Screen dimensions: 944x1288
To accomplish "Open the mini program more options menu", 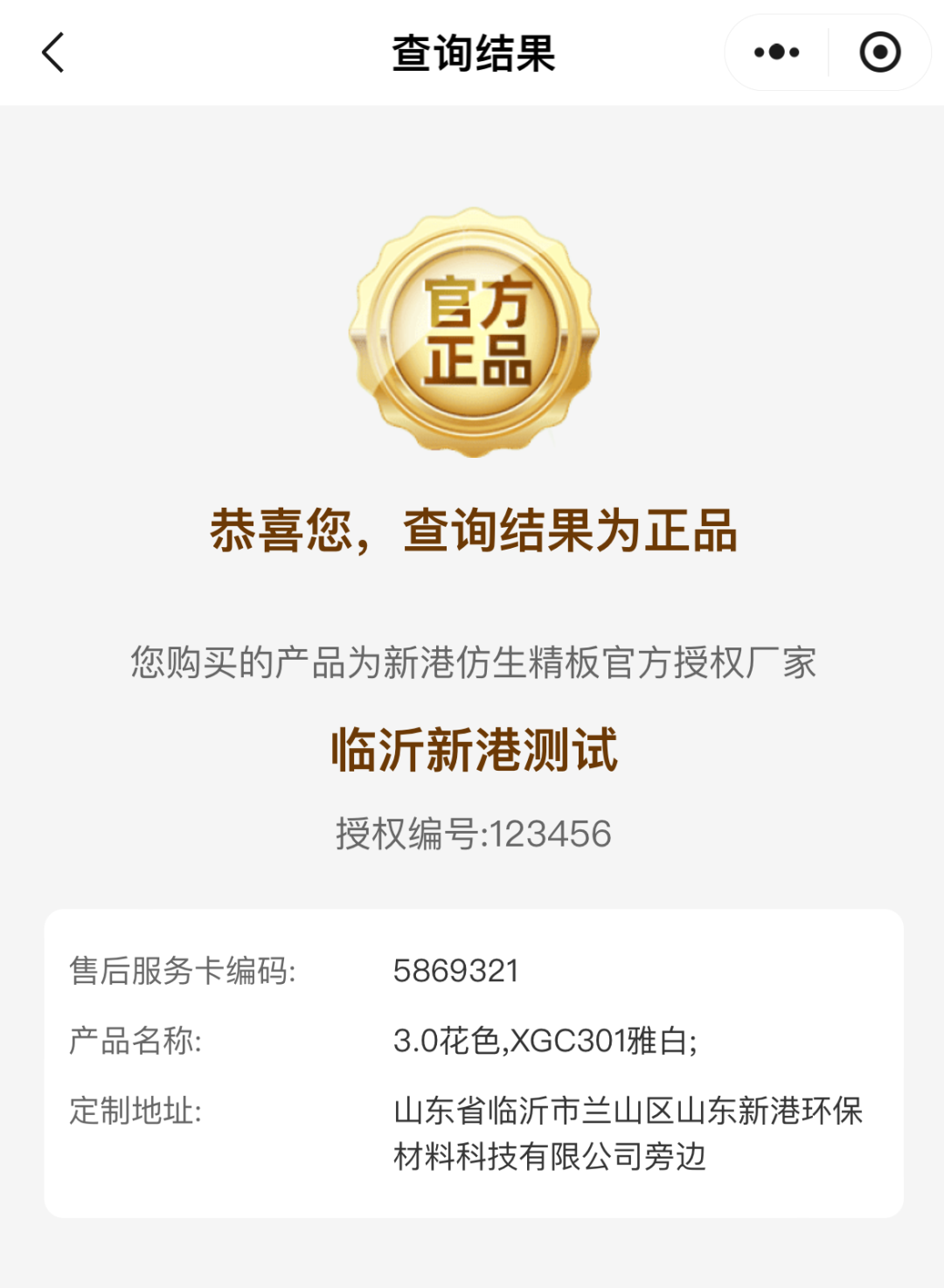I will (776, 52).
